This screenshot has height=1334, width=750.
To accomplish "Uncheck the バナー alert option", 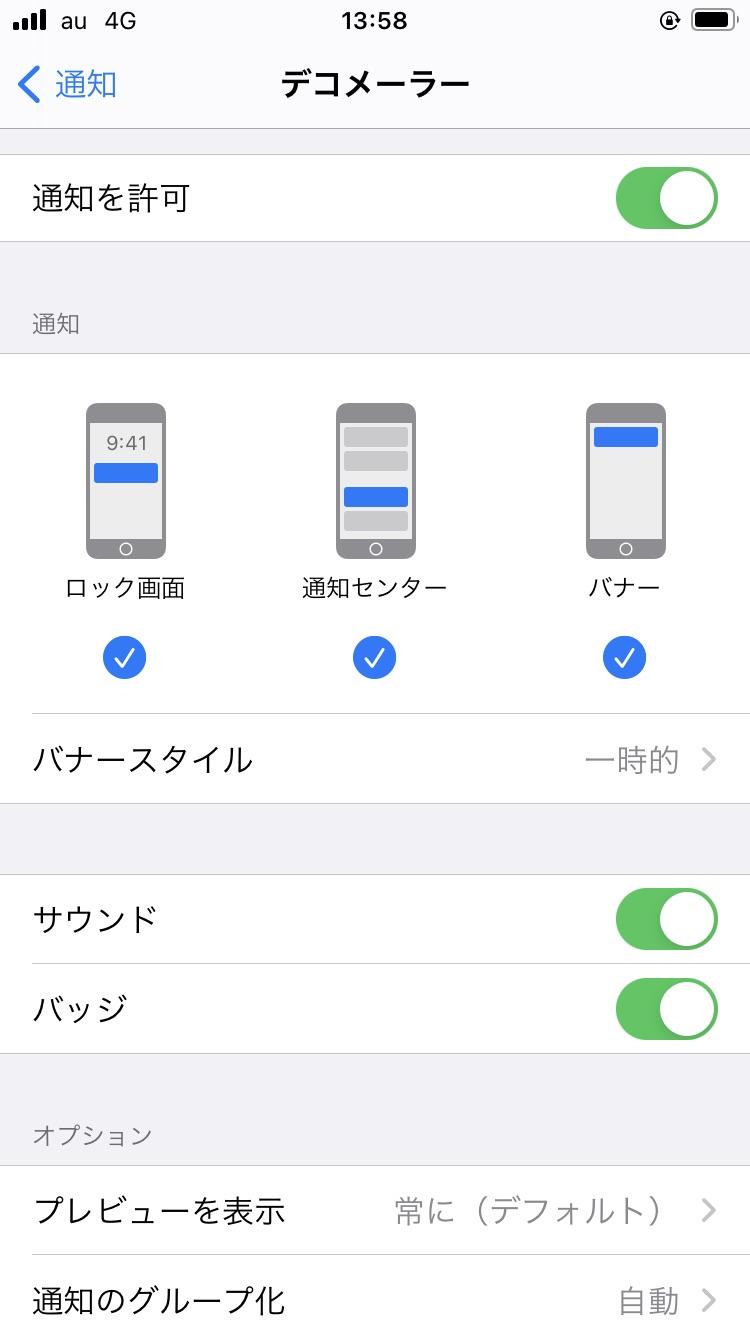I will 625,658.
